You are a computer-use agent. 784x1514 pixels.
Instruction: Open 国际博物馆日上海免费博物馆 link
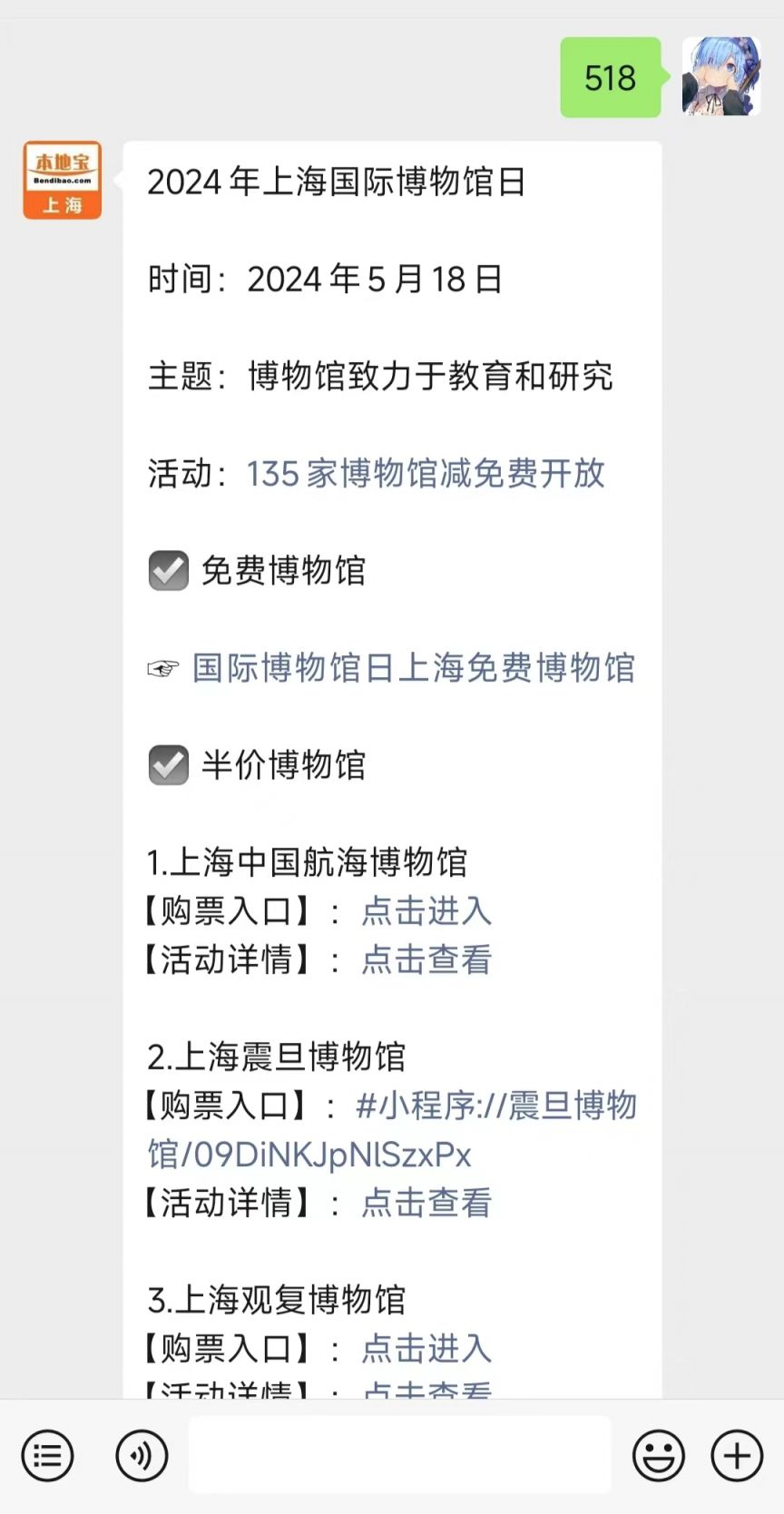[x=413, y=668]
